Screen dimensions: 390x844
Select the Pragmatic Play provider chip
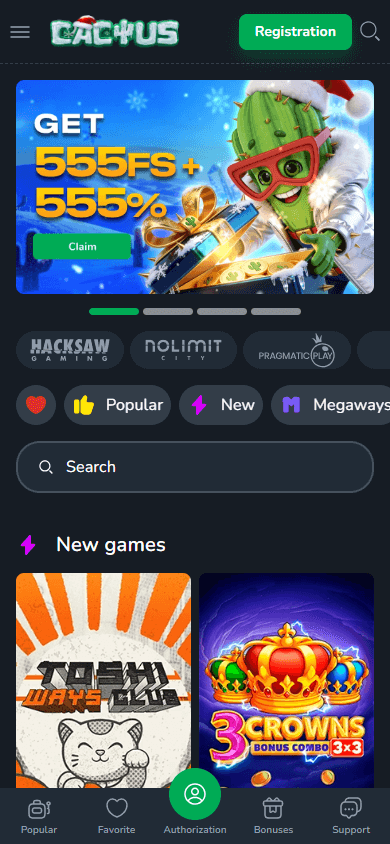[x=297, y=350]
